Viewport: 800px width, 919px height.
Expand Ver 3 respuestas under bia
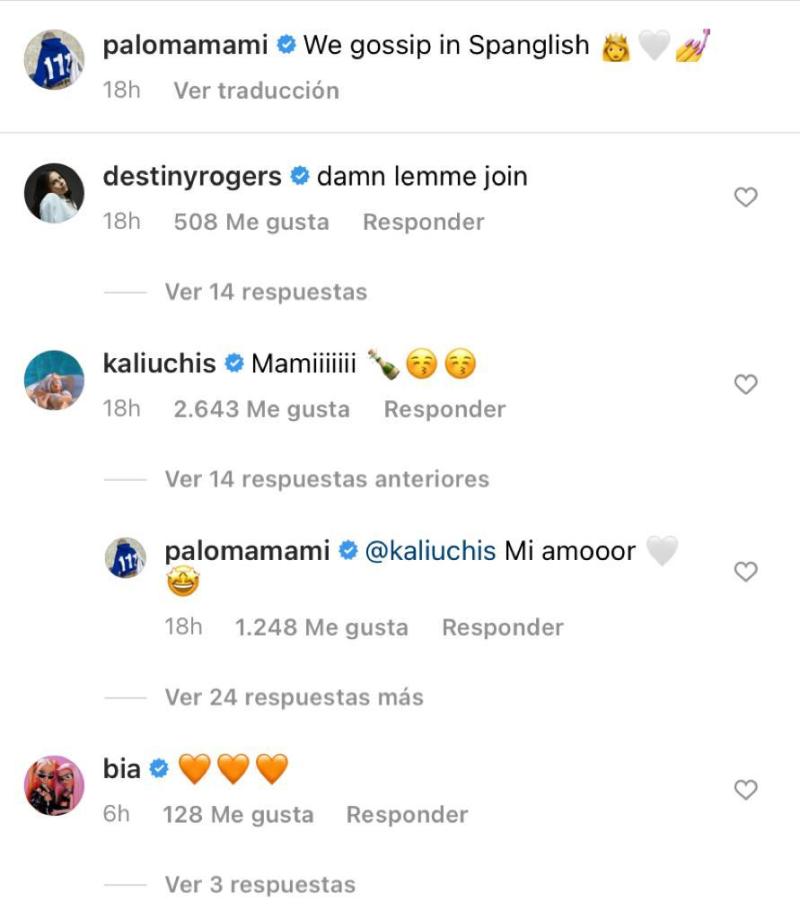259,884
